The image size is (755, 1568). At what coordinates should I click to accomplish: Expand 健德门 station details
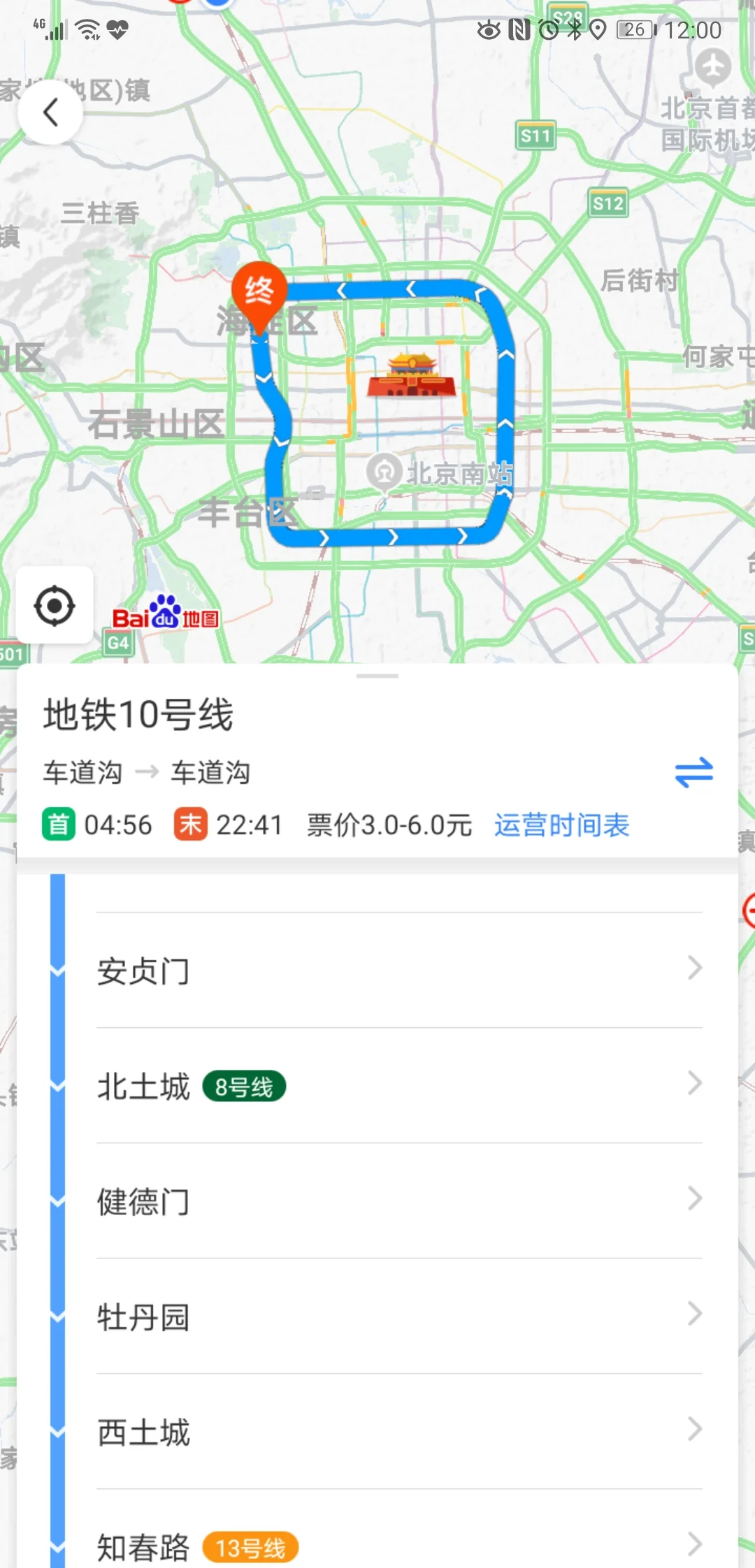tap(693, 1199)
